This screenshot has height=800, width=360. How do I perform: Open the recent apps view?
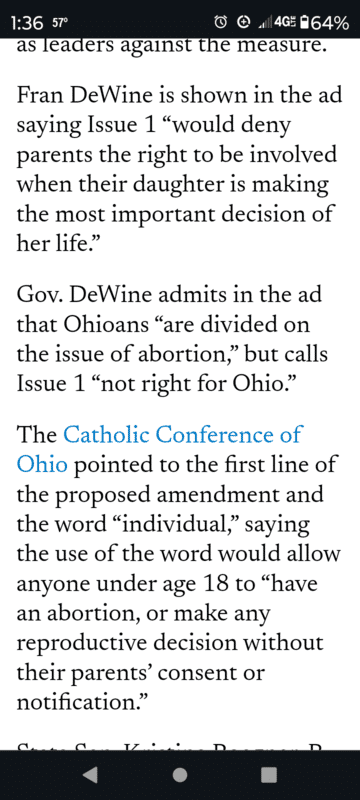tap(269, 775)
